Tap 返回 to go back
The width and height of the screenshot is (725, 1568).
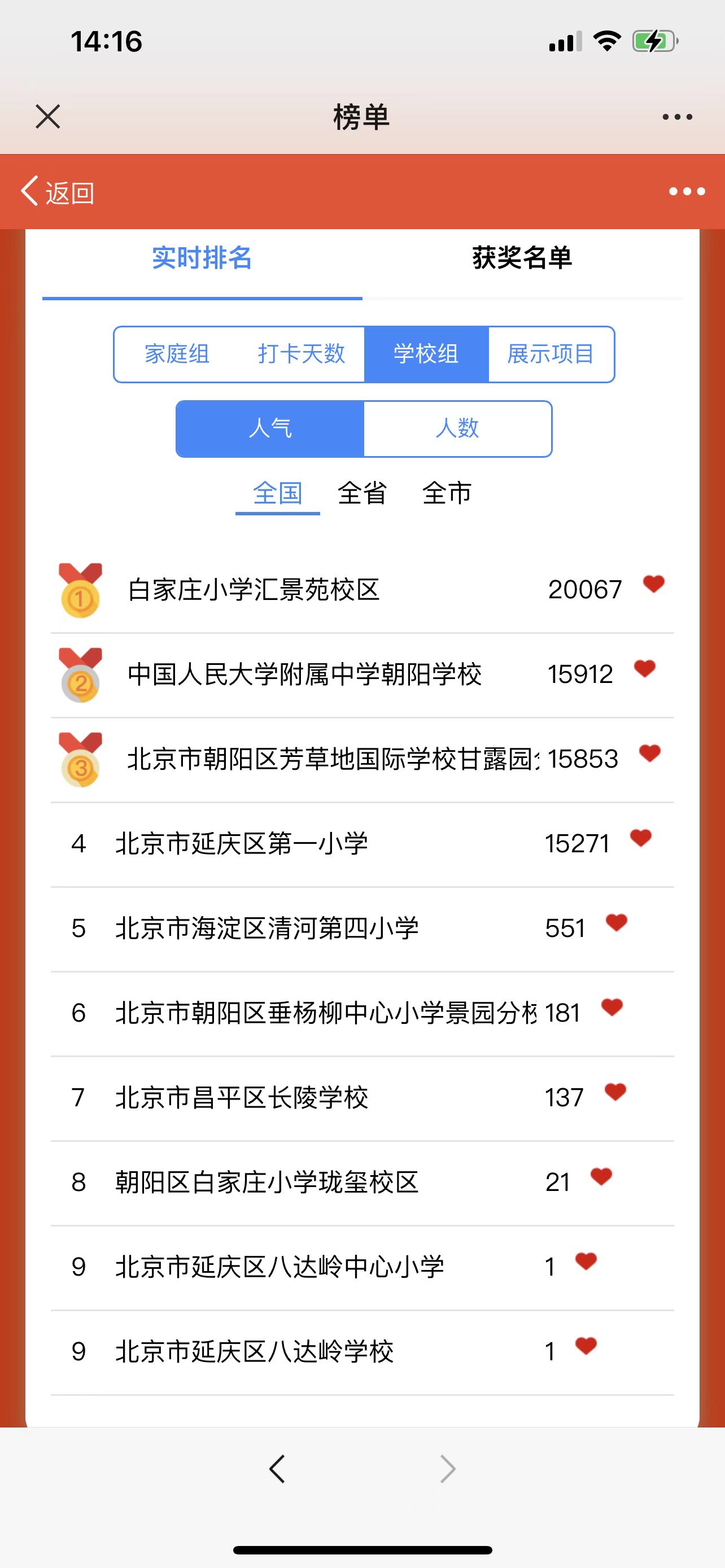pos(58,192)
